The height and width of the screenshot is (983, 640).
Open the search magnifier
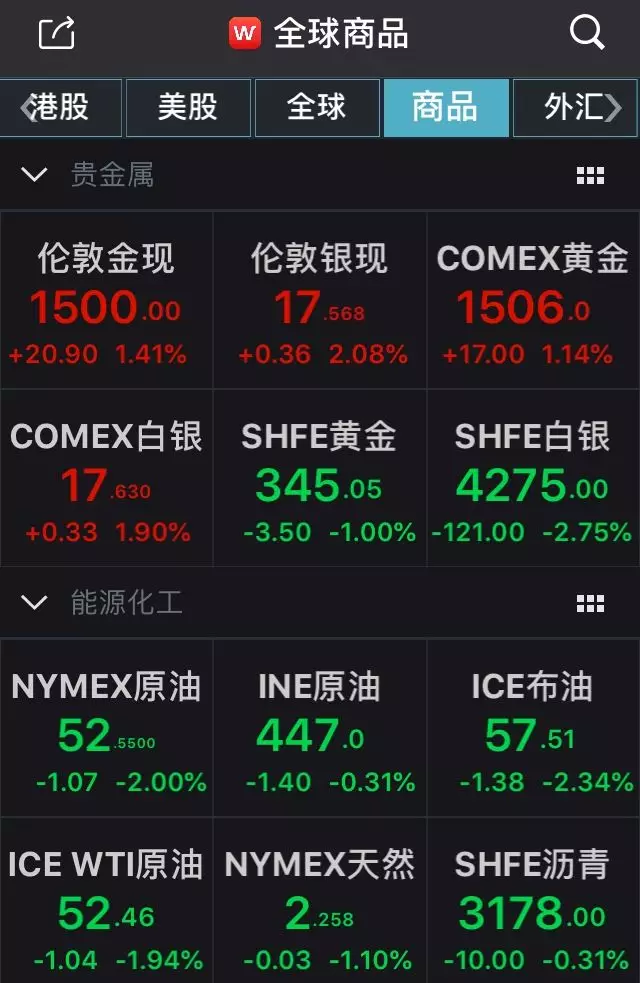(587, 33)
